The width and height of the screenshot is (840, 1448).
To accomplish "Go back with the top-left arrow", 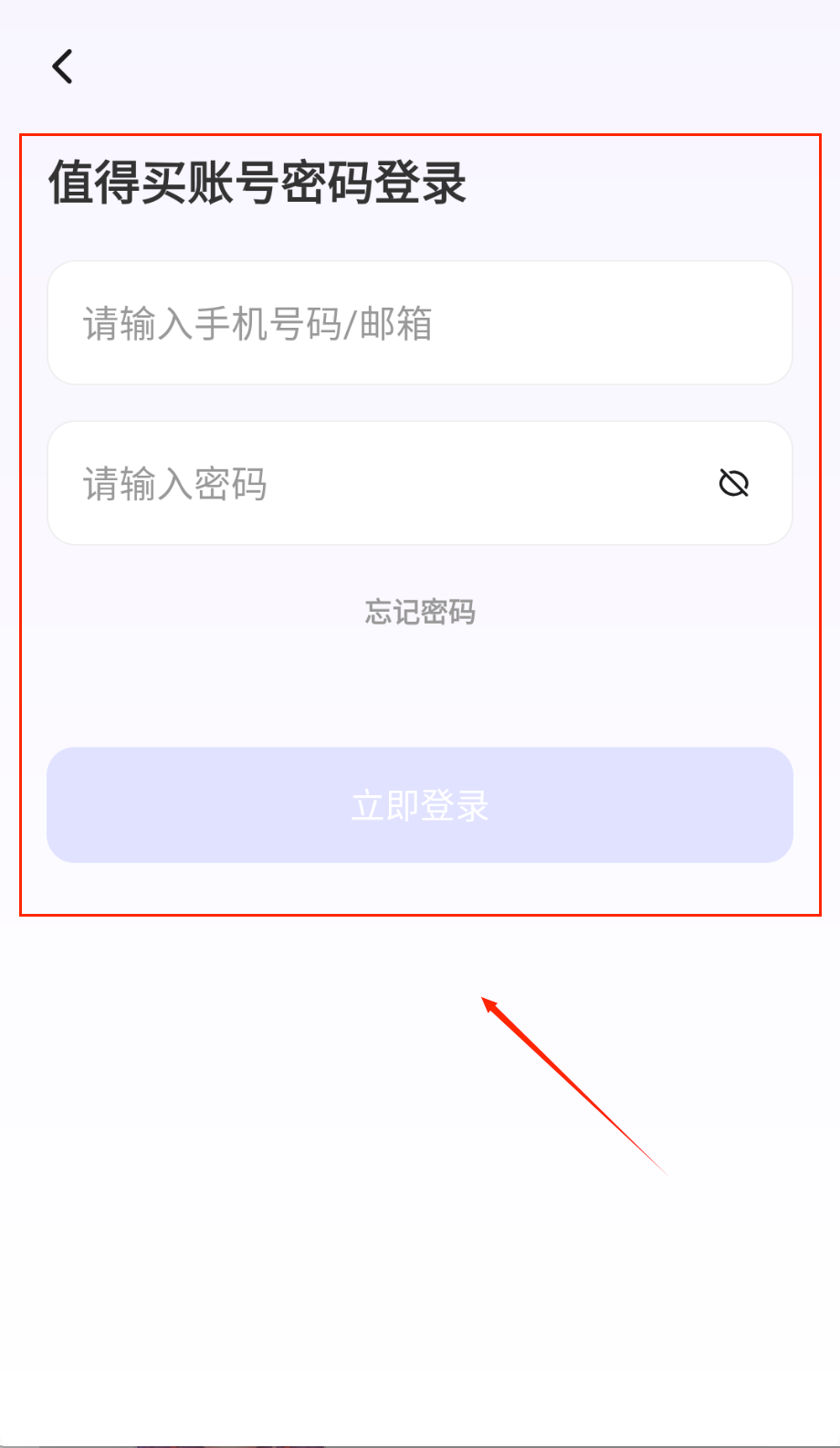I will 62,67.
